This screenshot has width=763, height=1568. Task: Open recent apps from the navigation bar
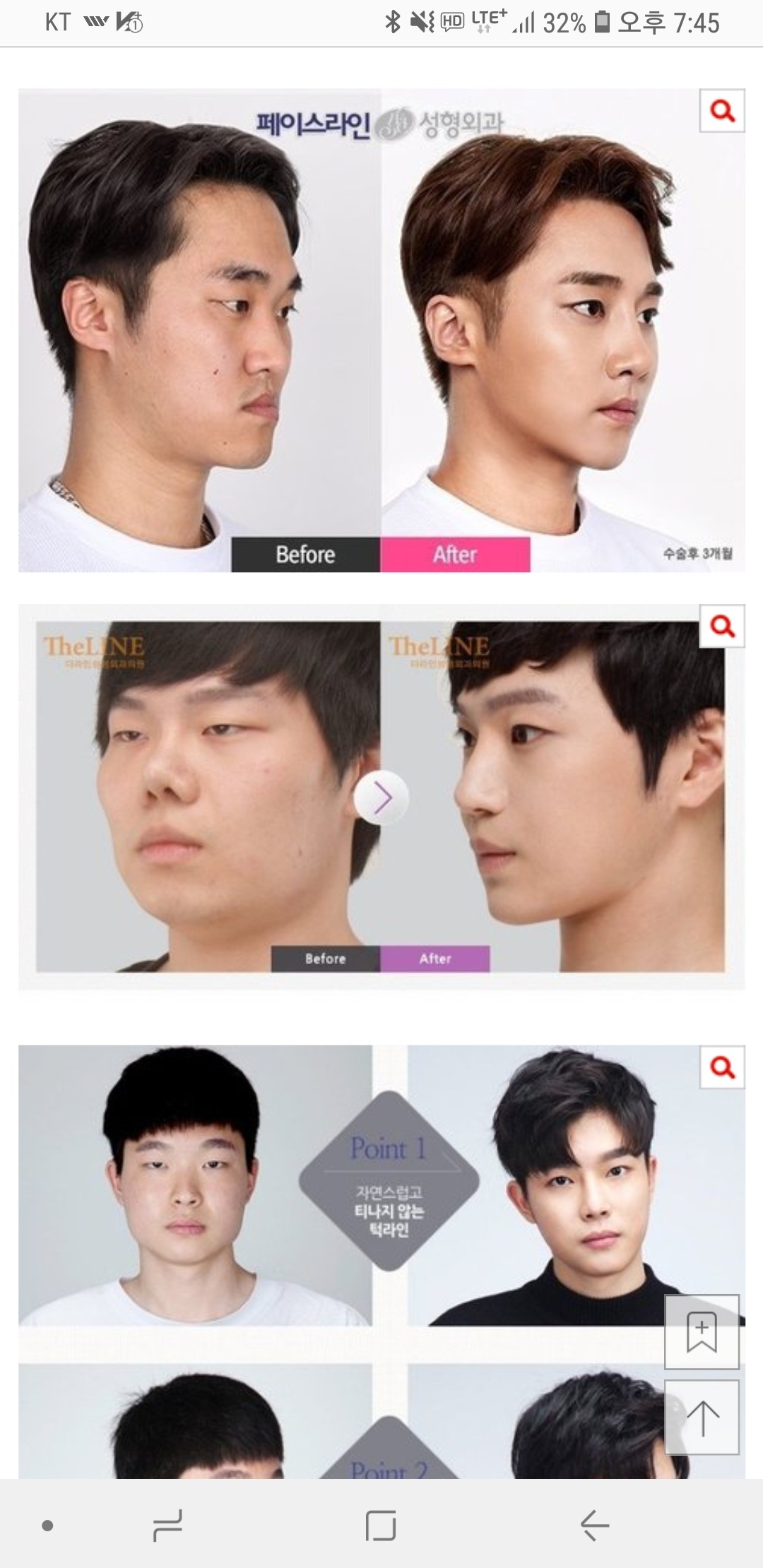pos(168,1526)
